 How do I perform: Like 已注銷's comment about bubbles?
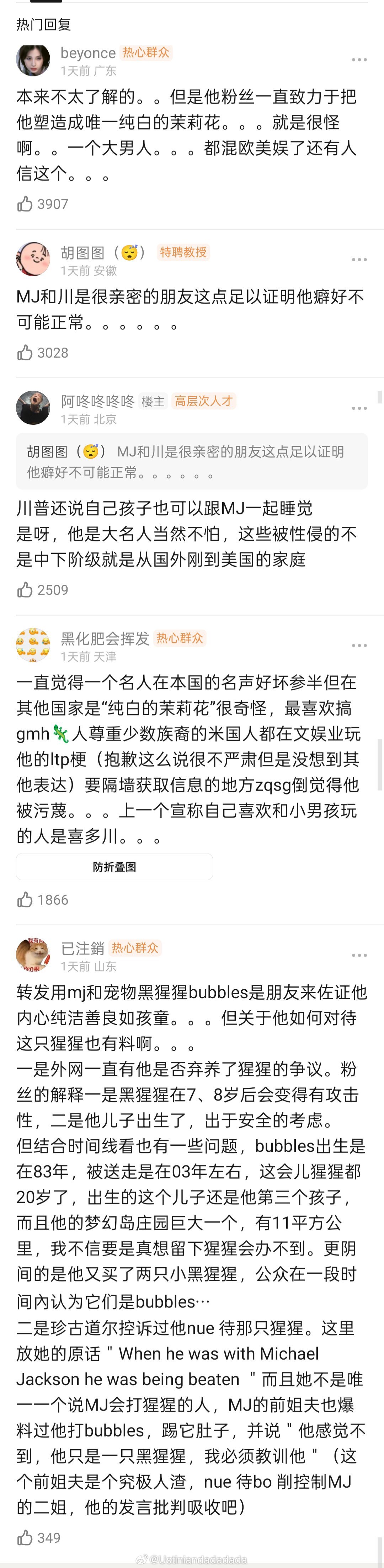(x=25, y=1537)
